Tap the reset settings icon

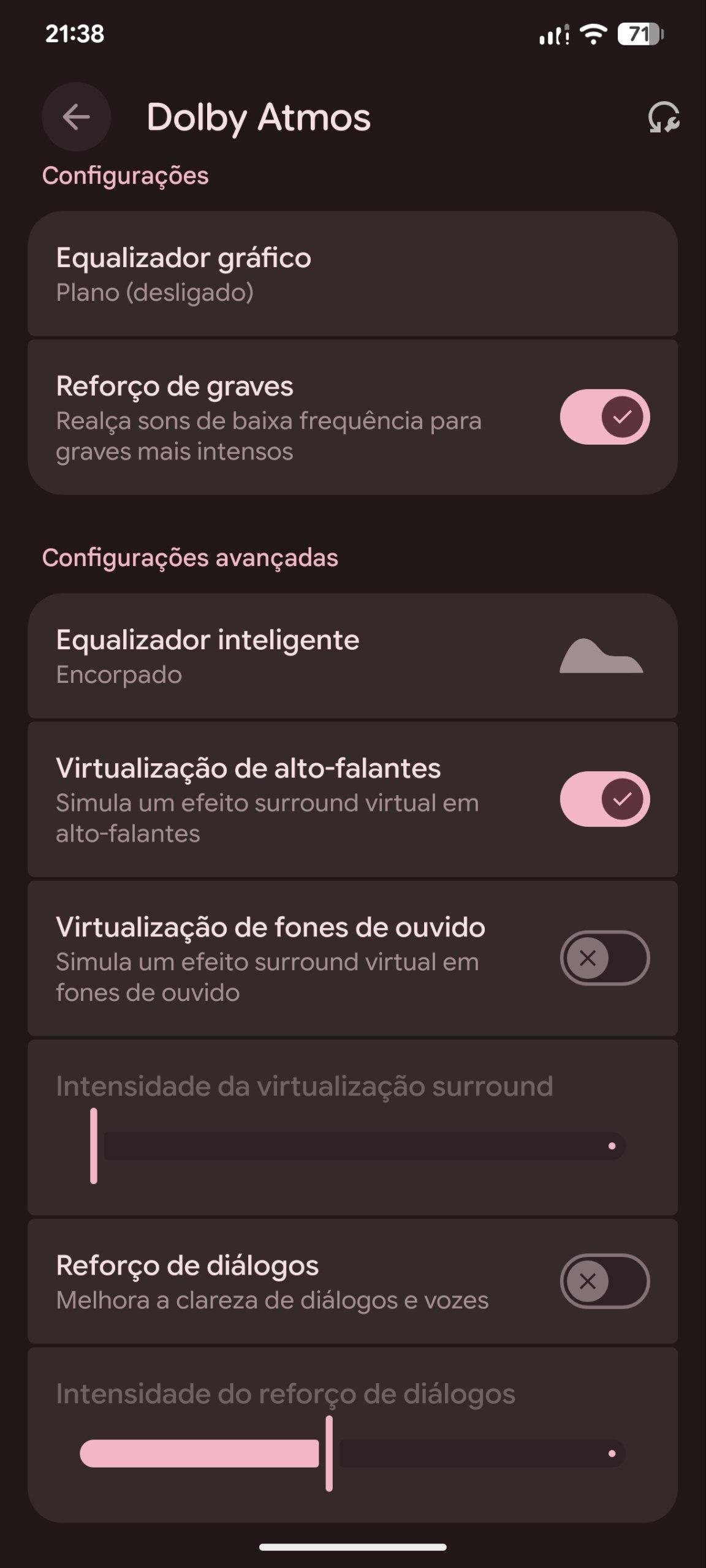[663, 117]
